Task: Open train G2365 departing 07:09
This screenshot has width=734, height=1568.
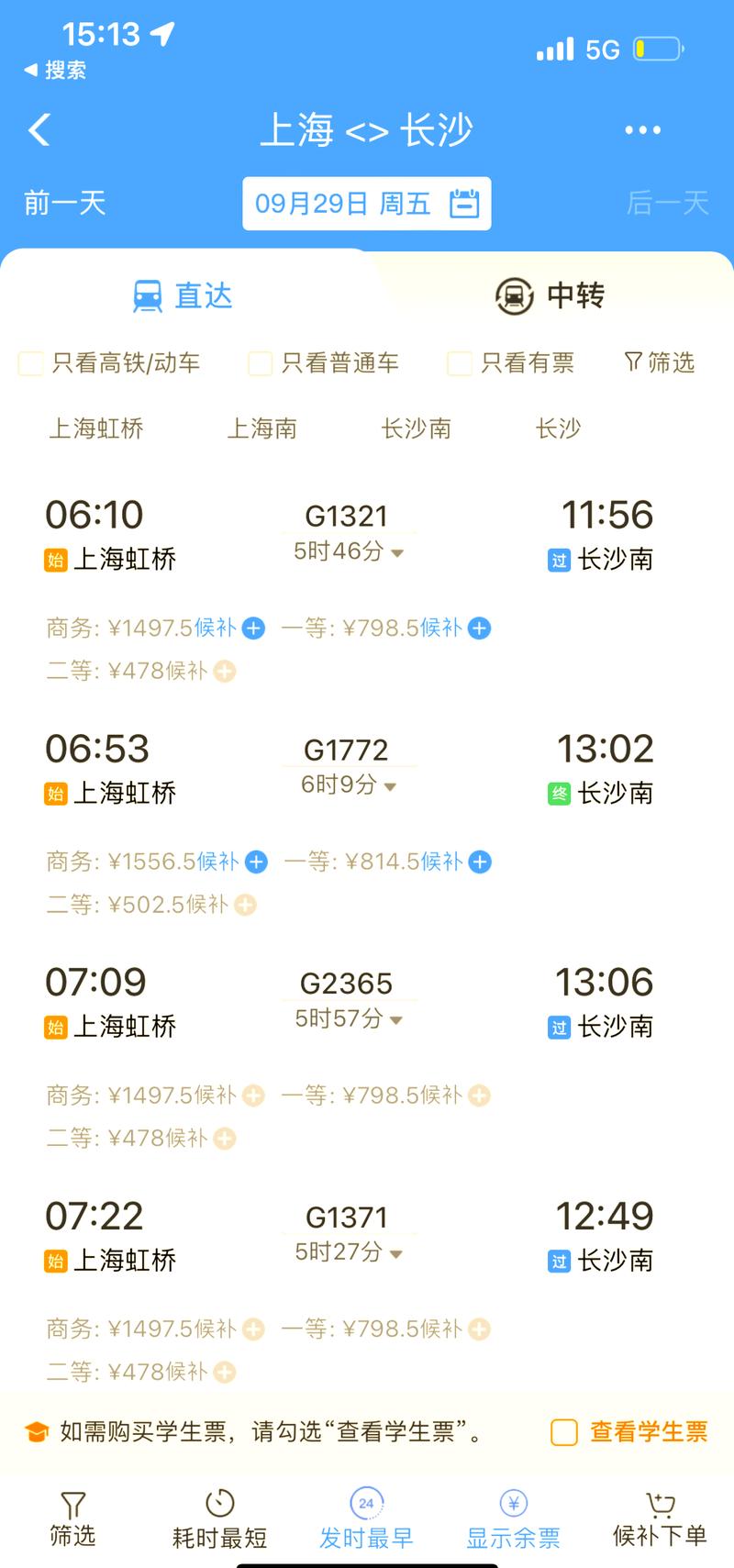Action: [349, 1002]
